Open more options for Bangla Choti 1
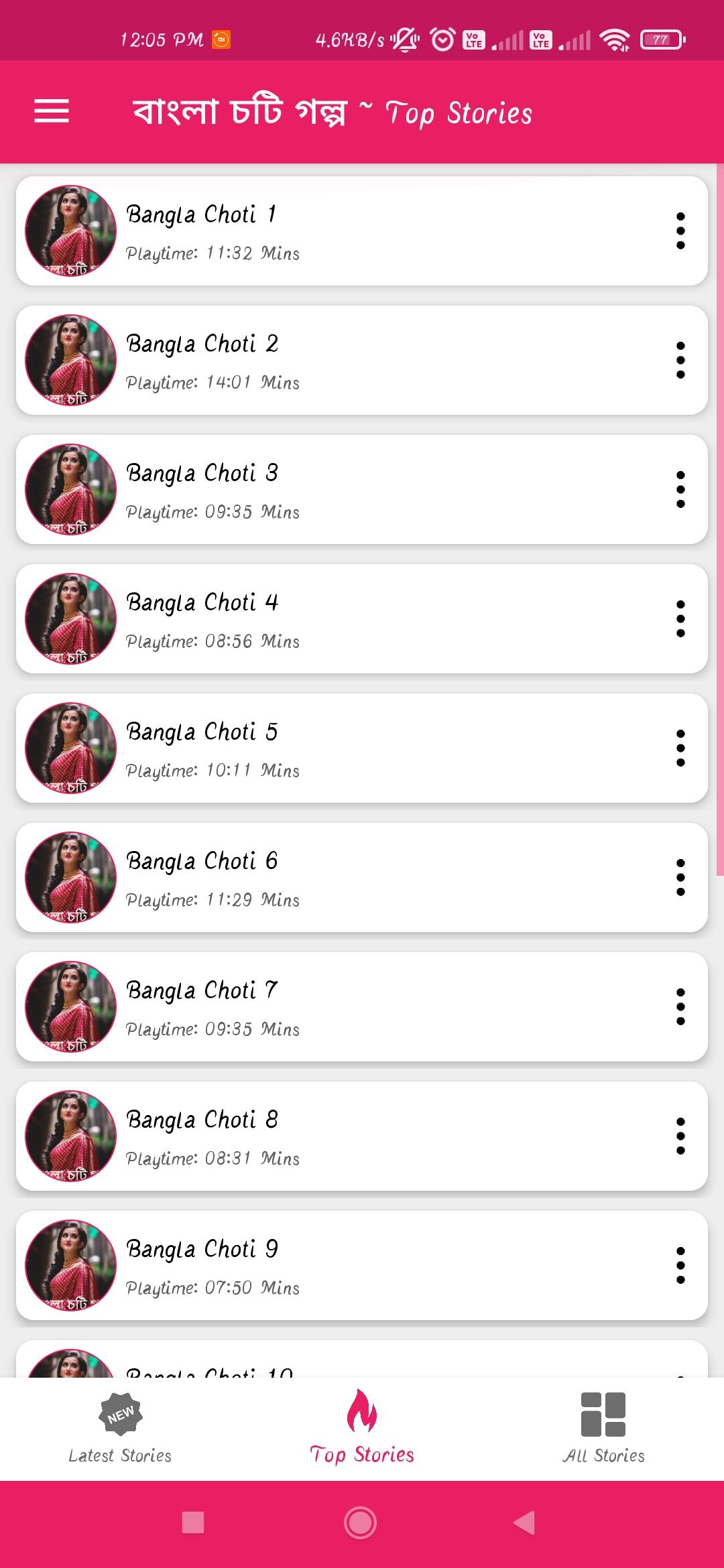The image size is (724, 1568). 680,231
